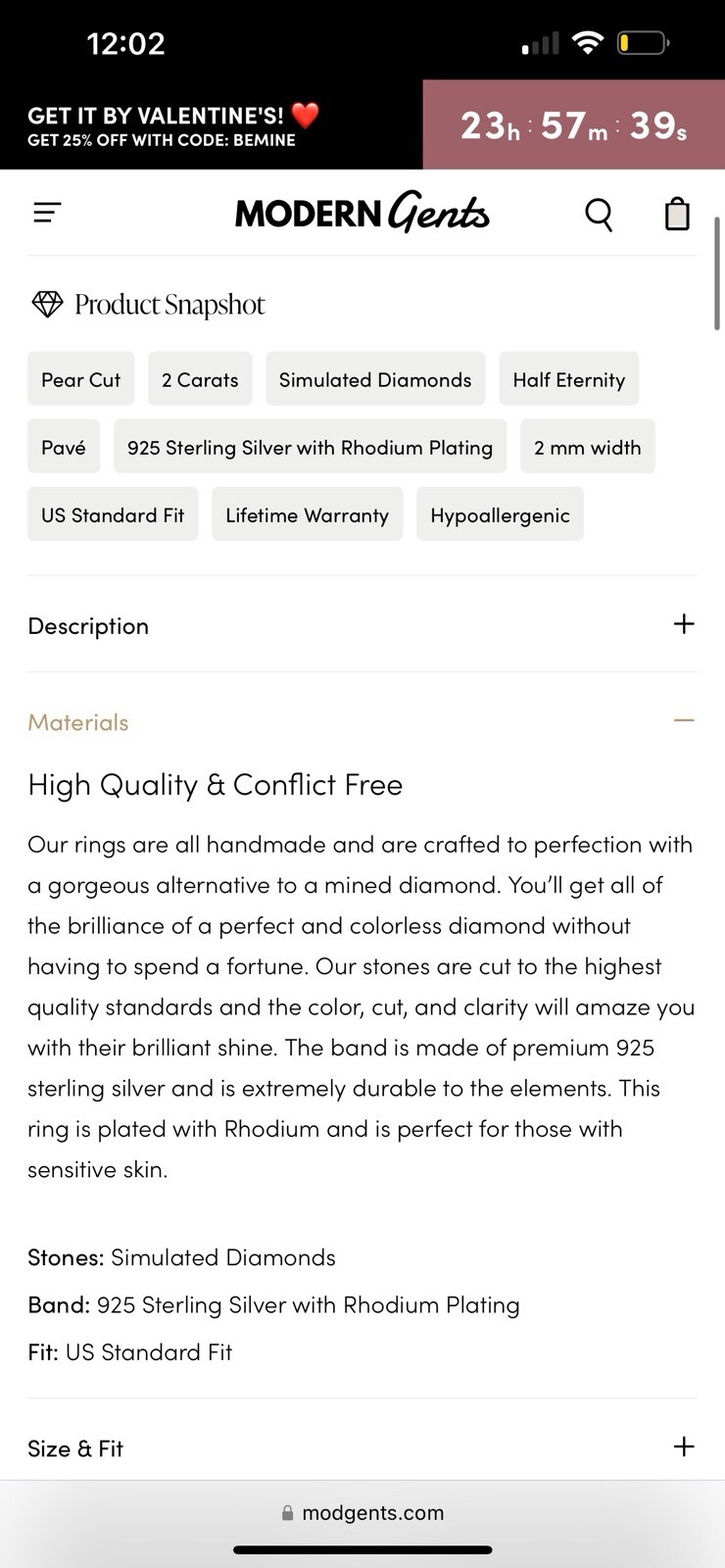Expand the Size & Fit section
The image size is (725, 1568).
coord(684,1446)
